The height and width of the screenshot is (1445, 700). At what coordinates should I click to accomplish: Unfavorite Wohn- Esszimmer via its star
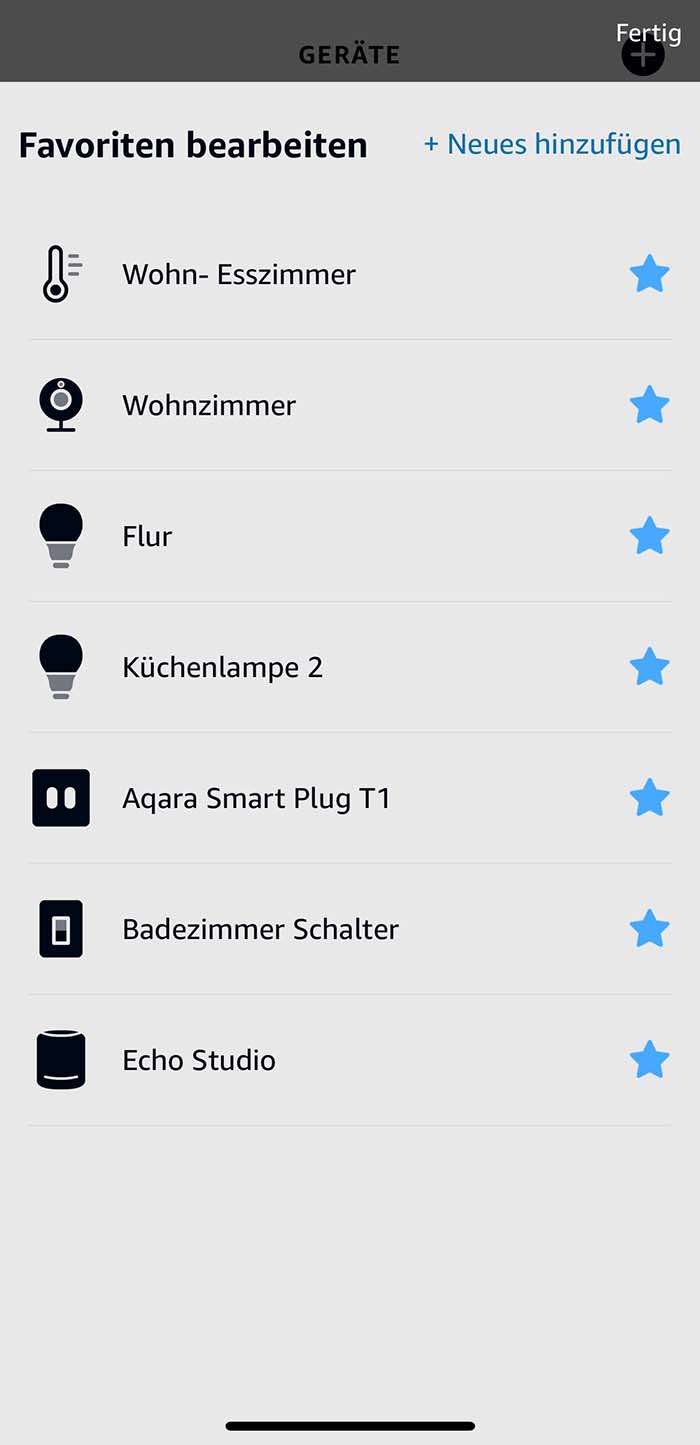point(649,274)
